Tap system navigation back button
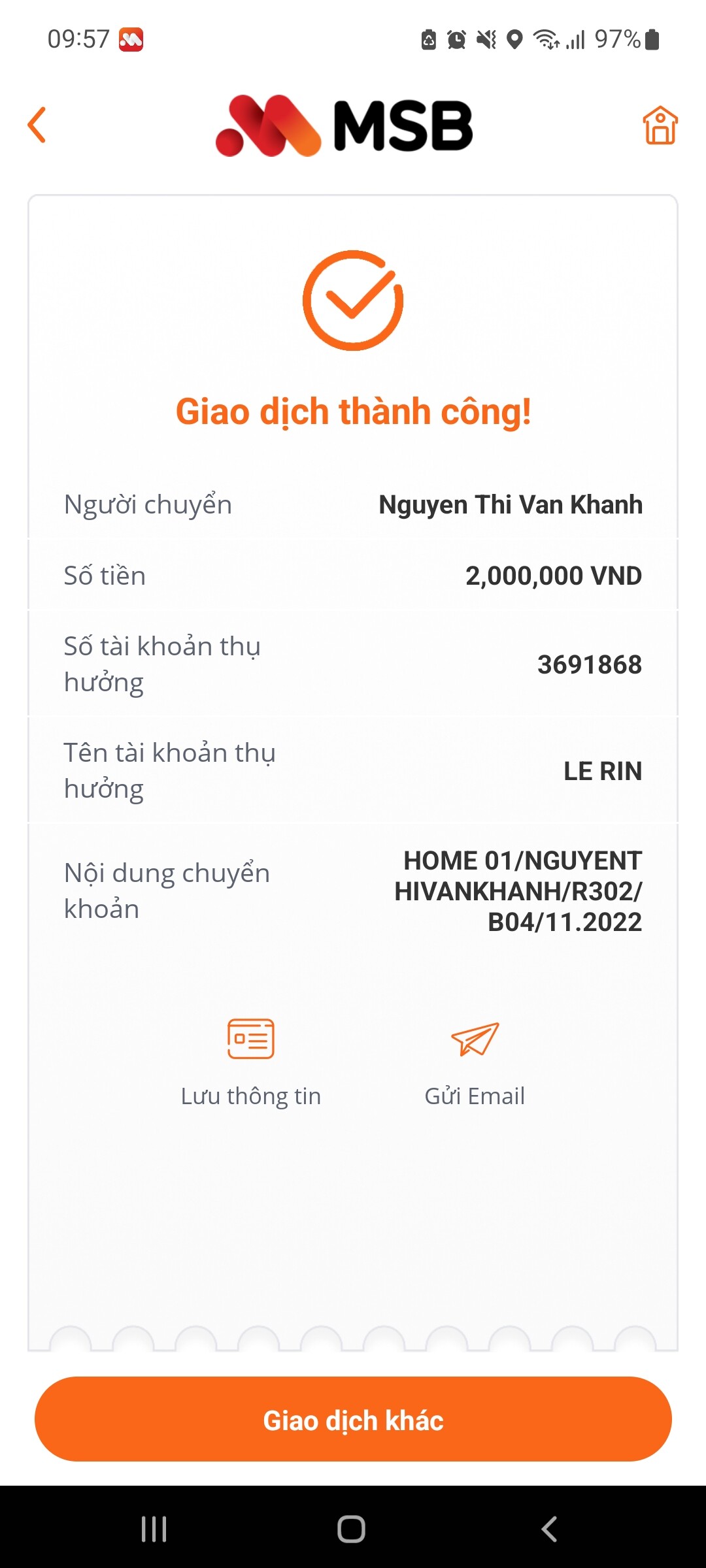Image resolution: width=706 pixels, height=1568 pixels. click(x=549, y=1529)
